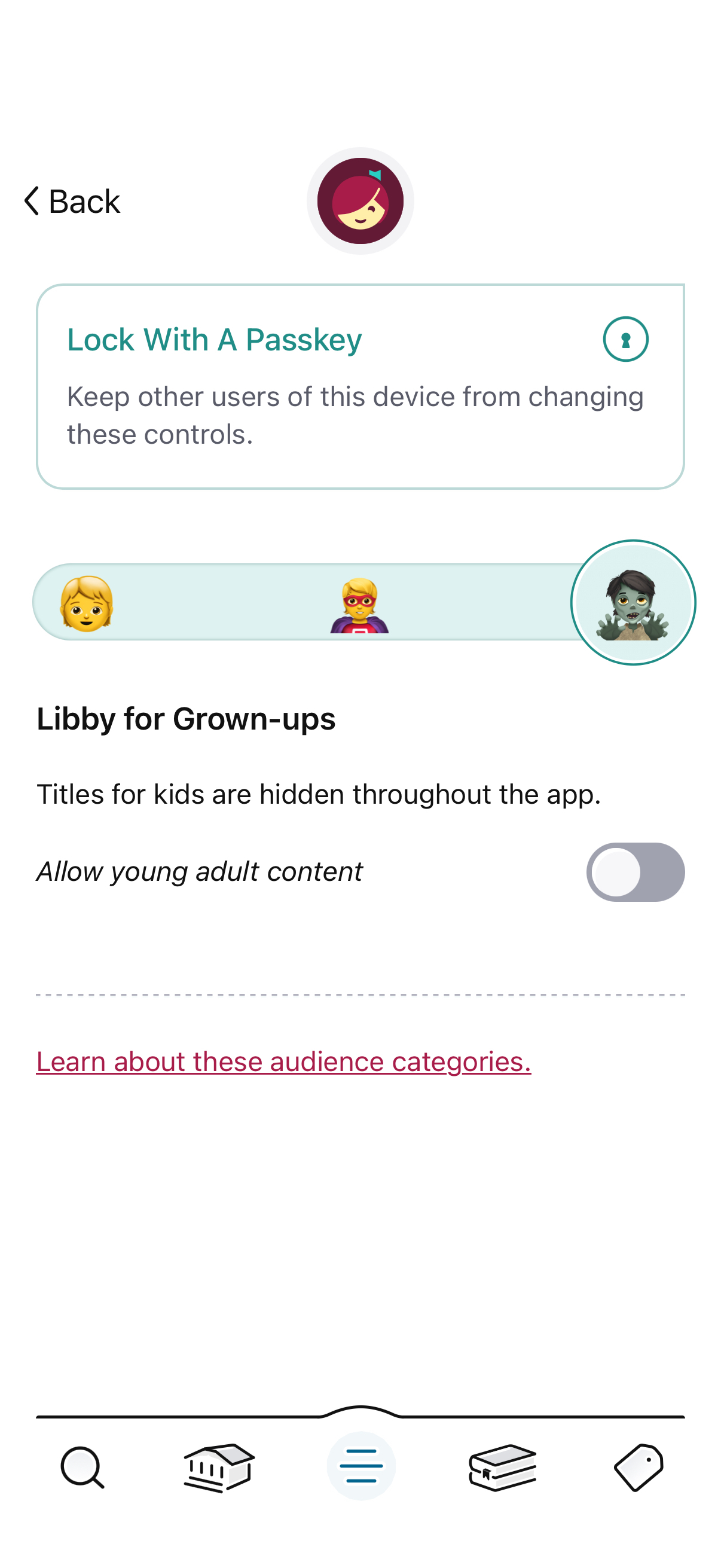Open the Tags tab

click(x=638, y=1467)
